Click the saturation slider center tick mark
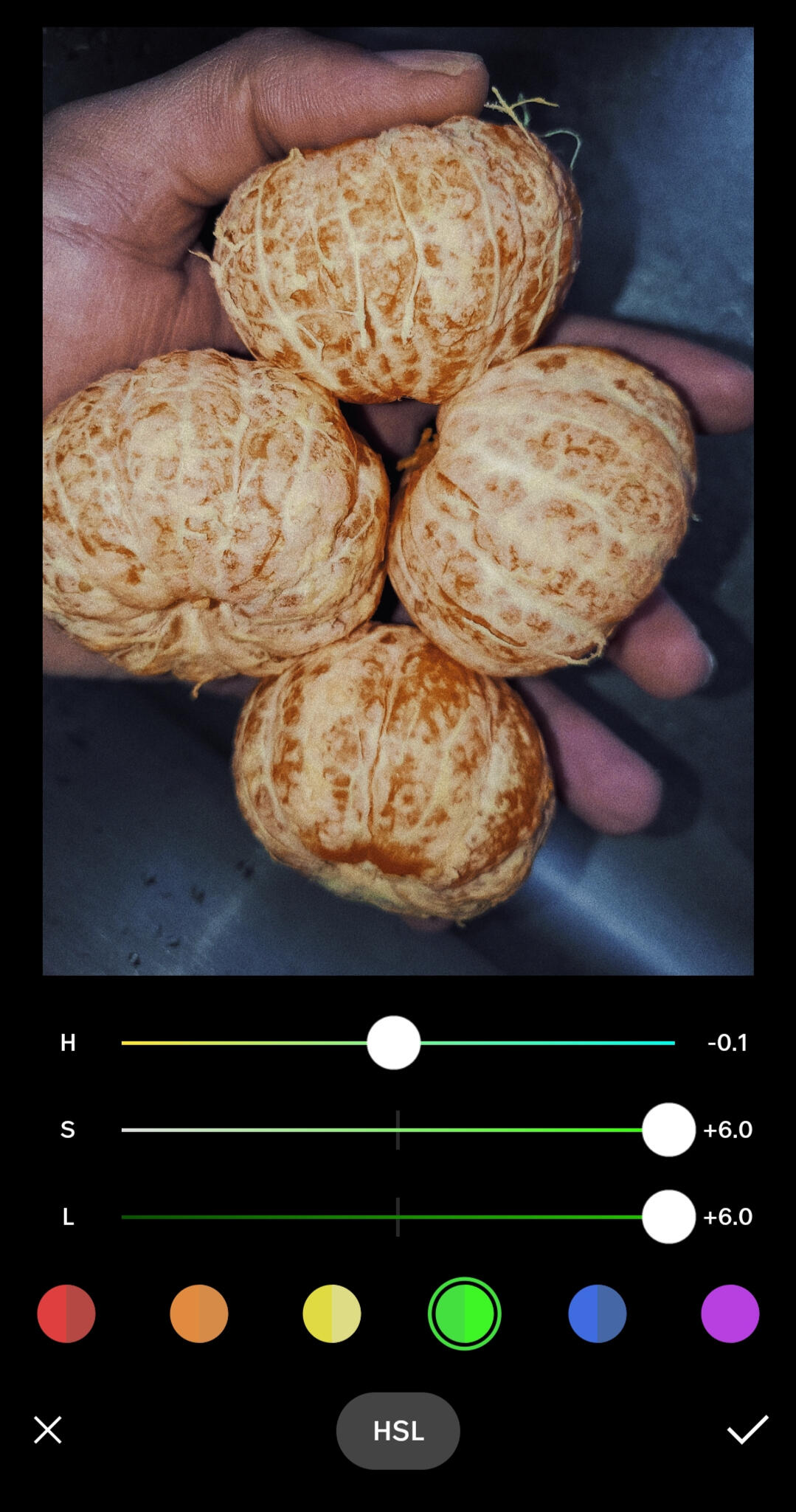This screenshot has height=1512, width=796. [x=397, y=1130]
